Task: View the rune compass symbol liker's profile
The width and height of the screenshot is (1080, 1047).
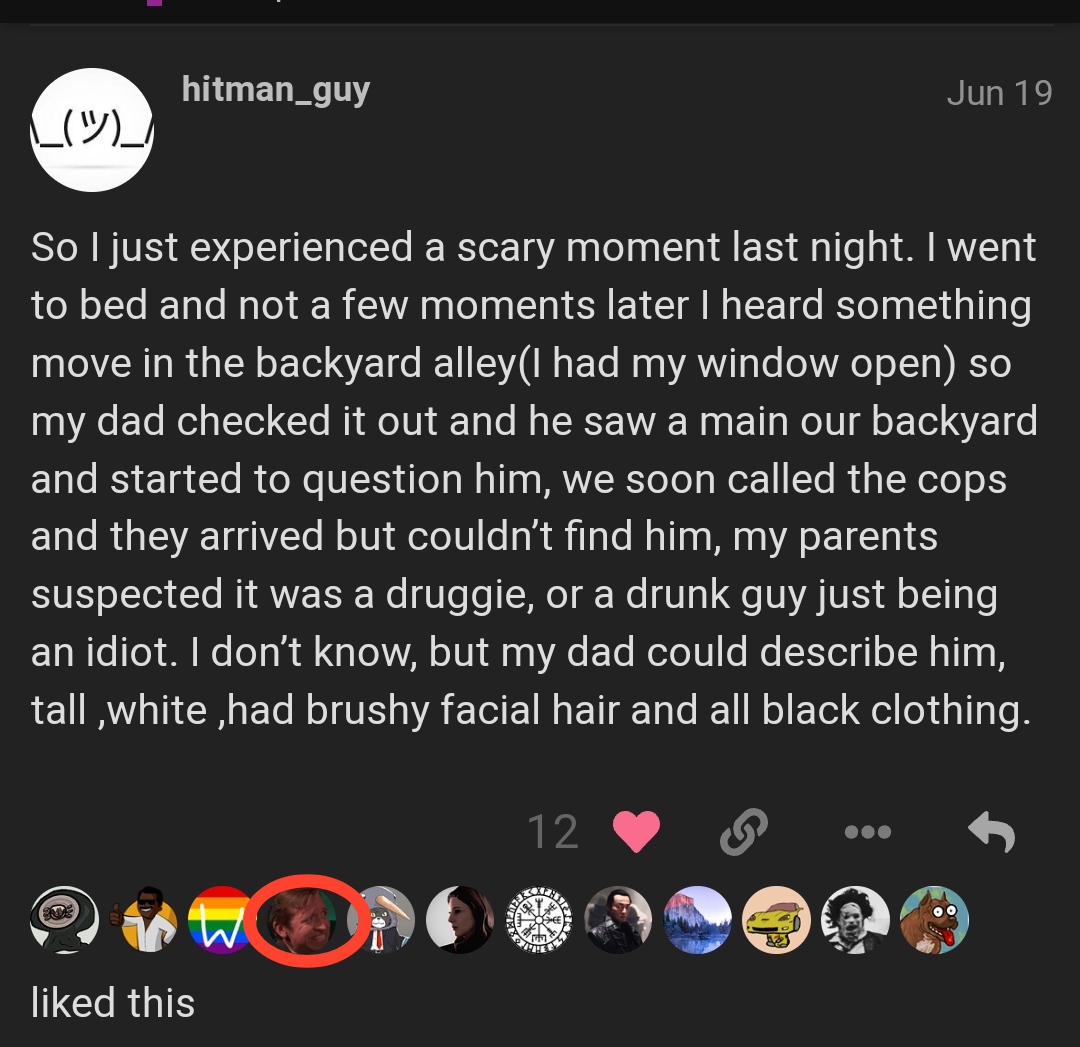Action: click(540, 920)
